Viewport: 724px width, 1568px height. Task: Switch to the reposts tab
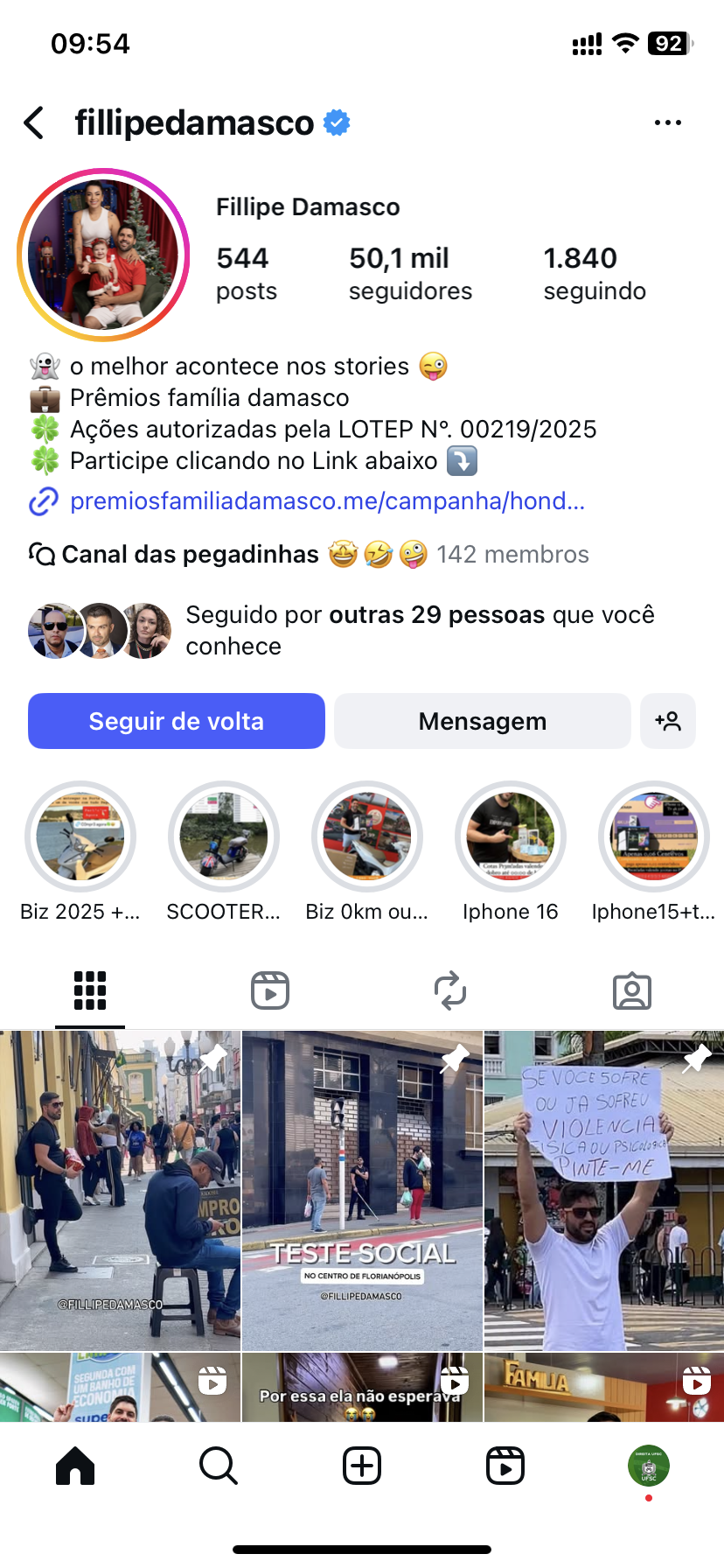(450, 990)
